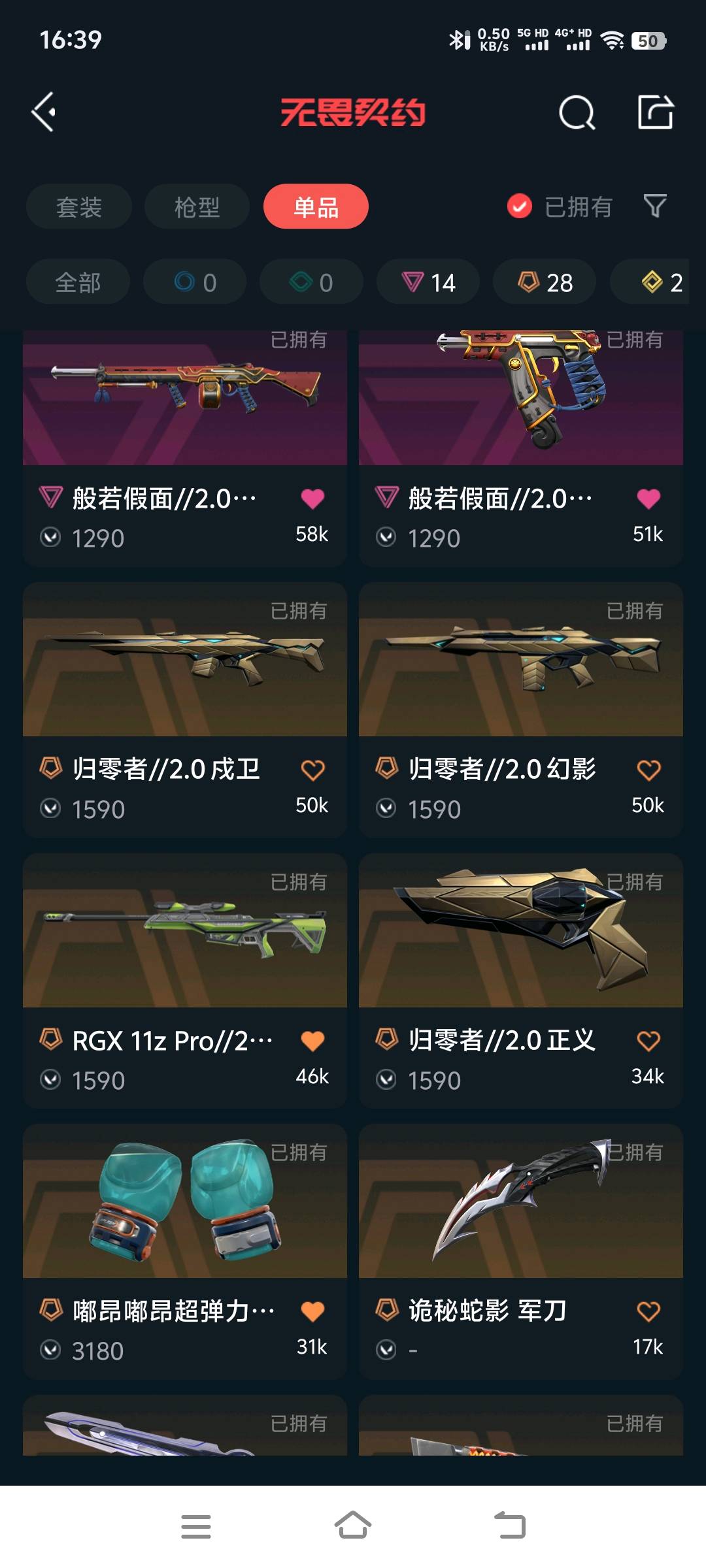Open the search icon
The height and width of the screenshot is (1568, 706).
tap(577, 113)
